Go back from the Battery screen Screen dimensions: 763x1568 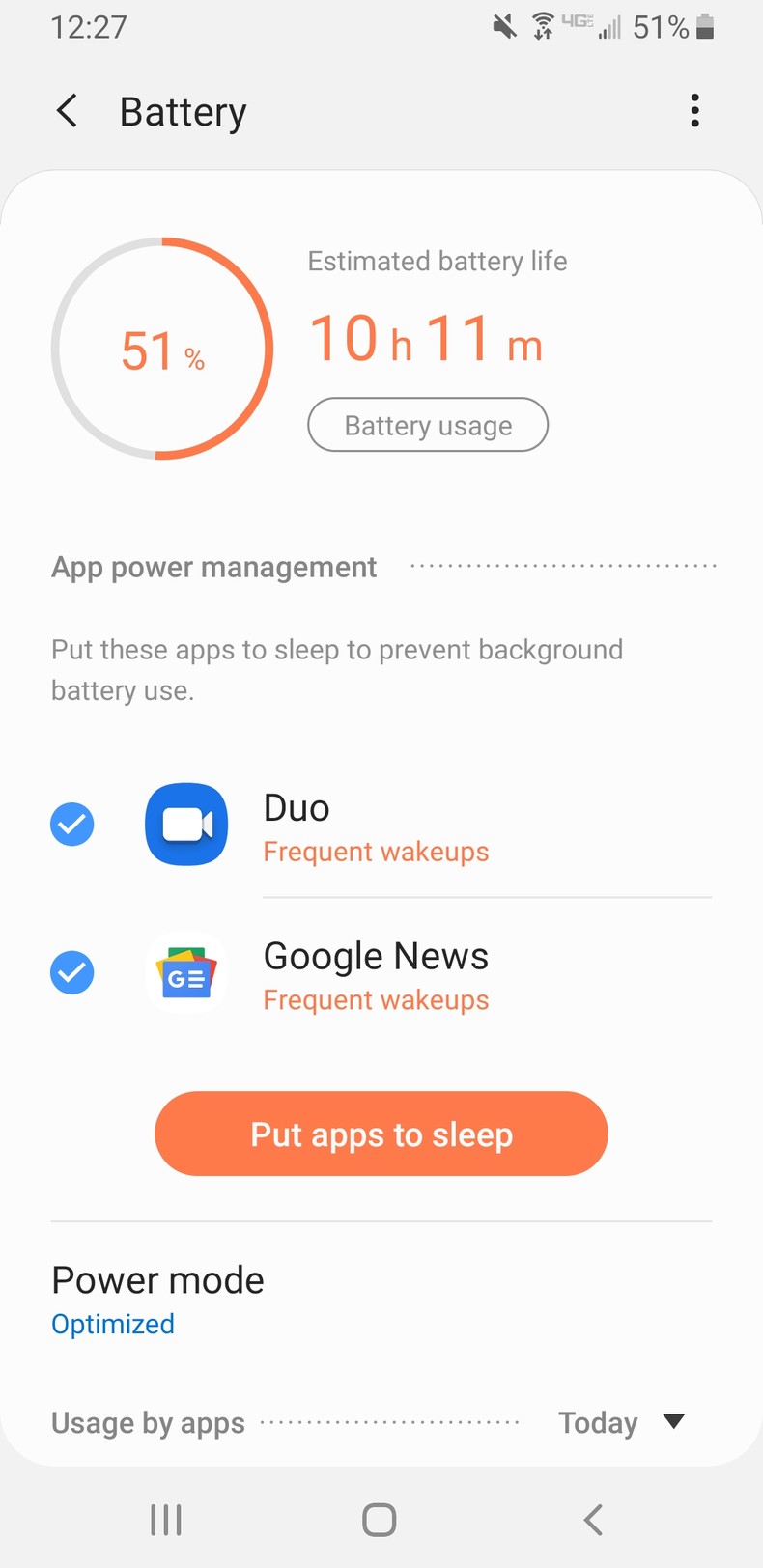click(67, 111)
